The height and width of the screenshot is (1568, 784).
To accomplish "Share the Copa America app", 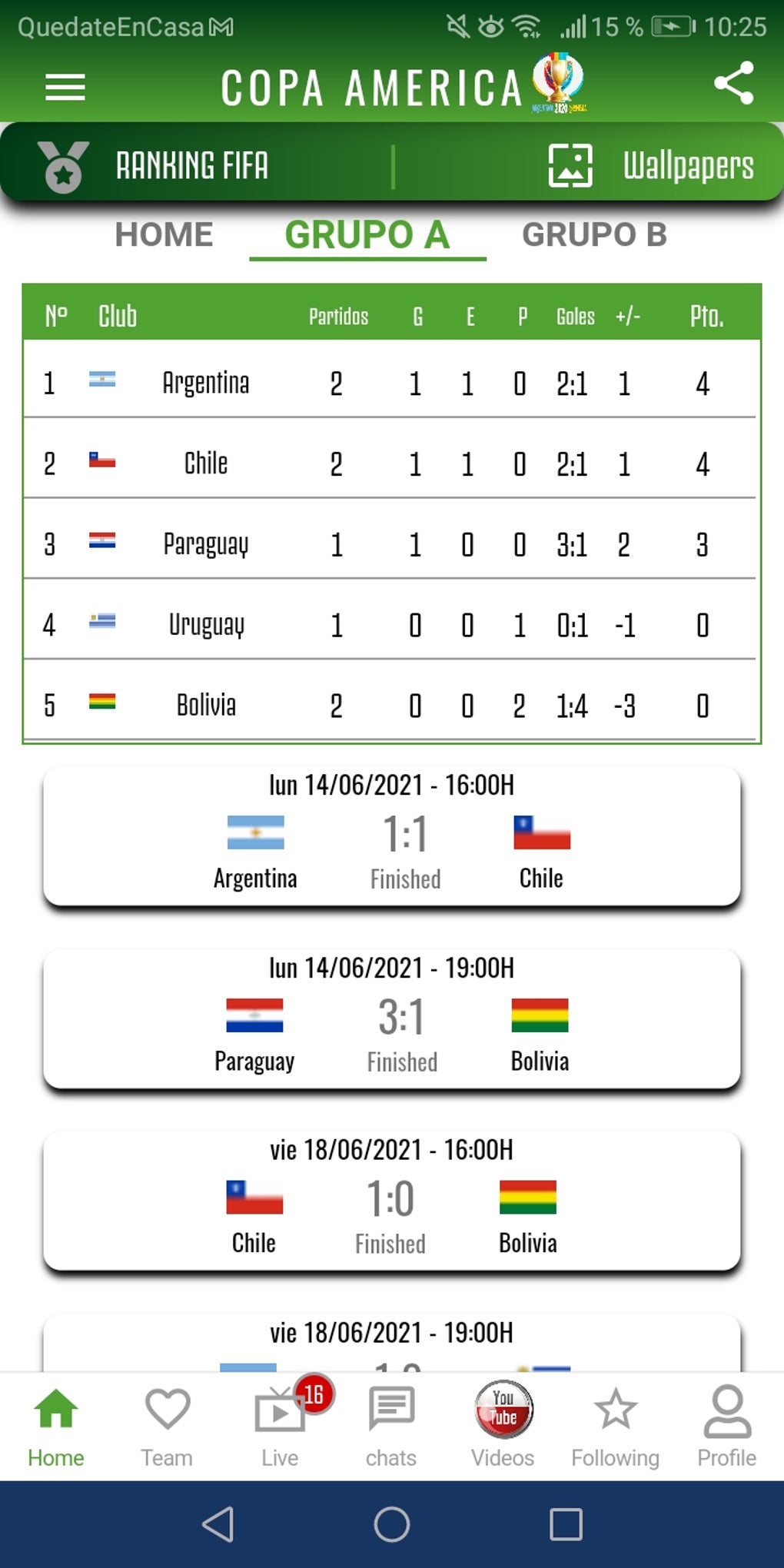I will 733,83.
